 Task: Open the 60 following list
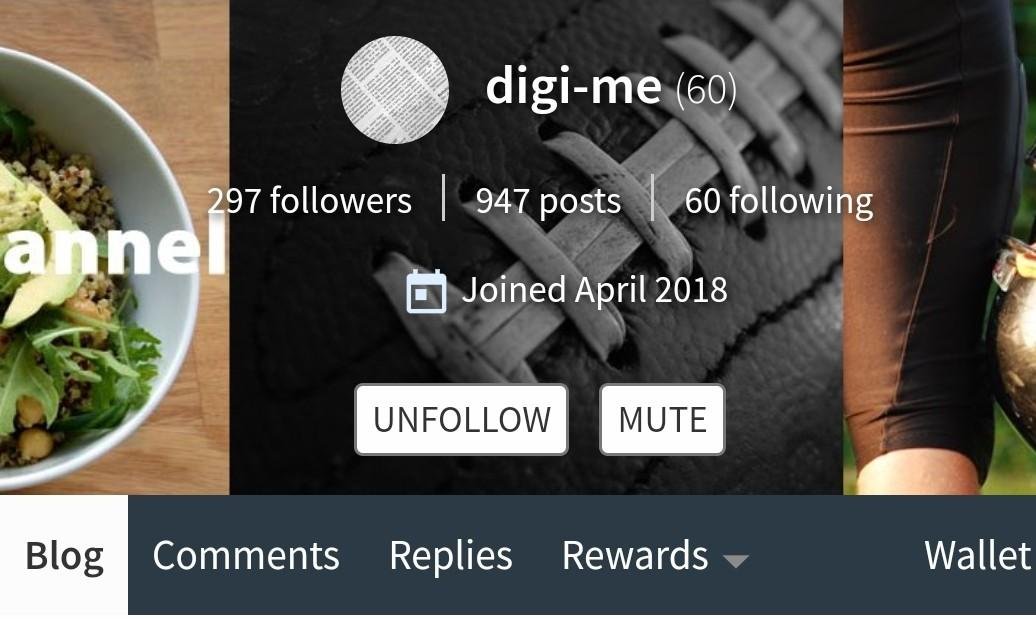(x=778, y=201)
